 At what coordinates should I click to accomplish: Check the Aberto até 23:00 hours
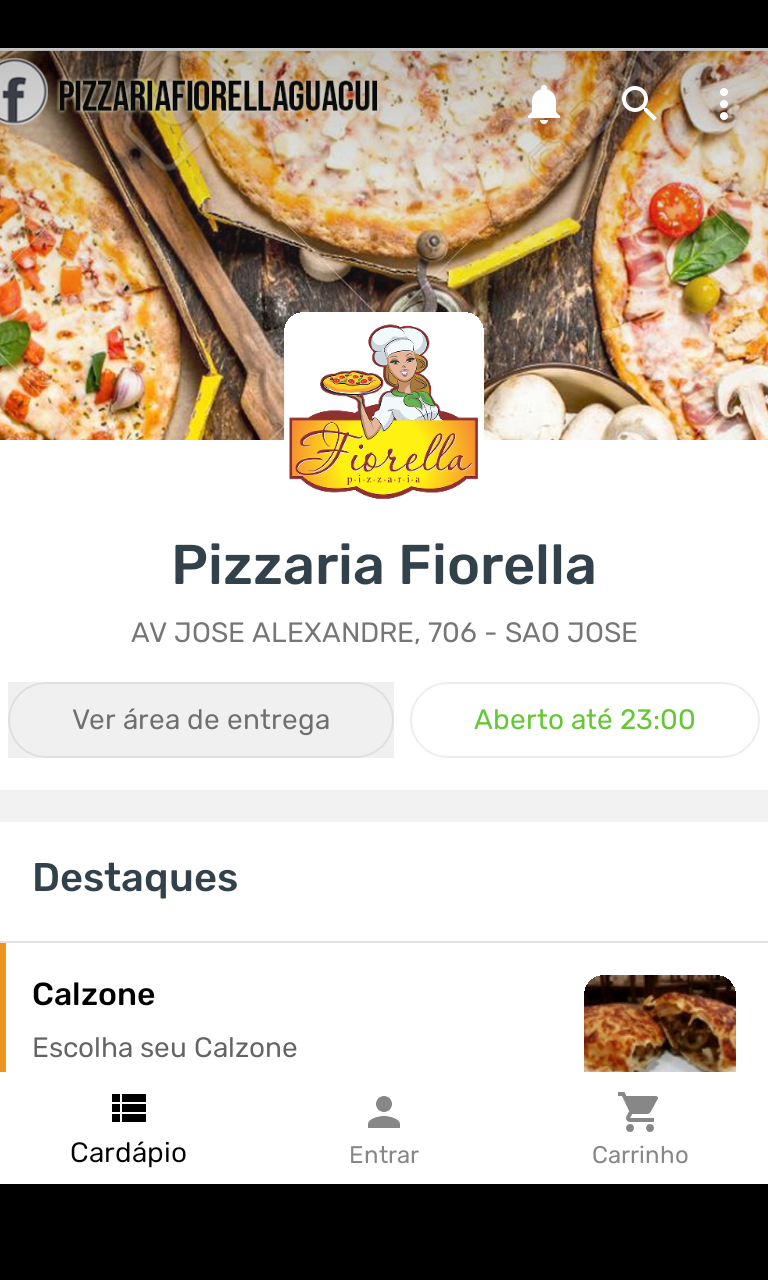coord(584,720)
